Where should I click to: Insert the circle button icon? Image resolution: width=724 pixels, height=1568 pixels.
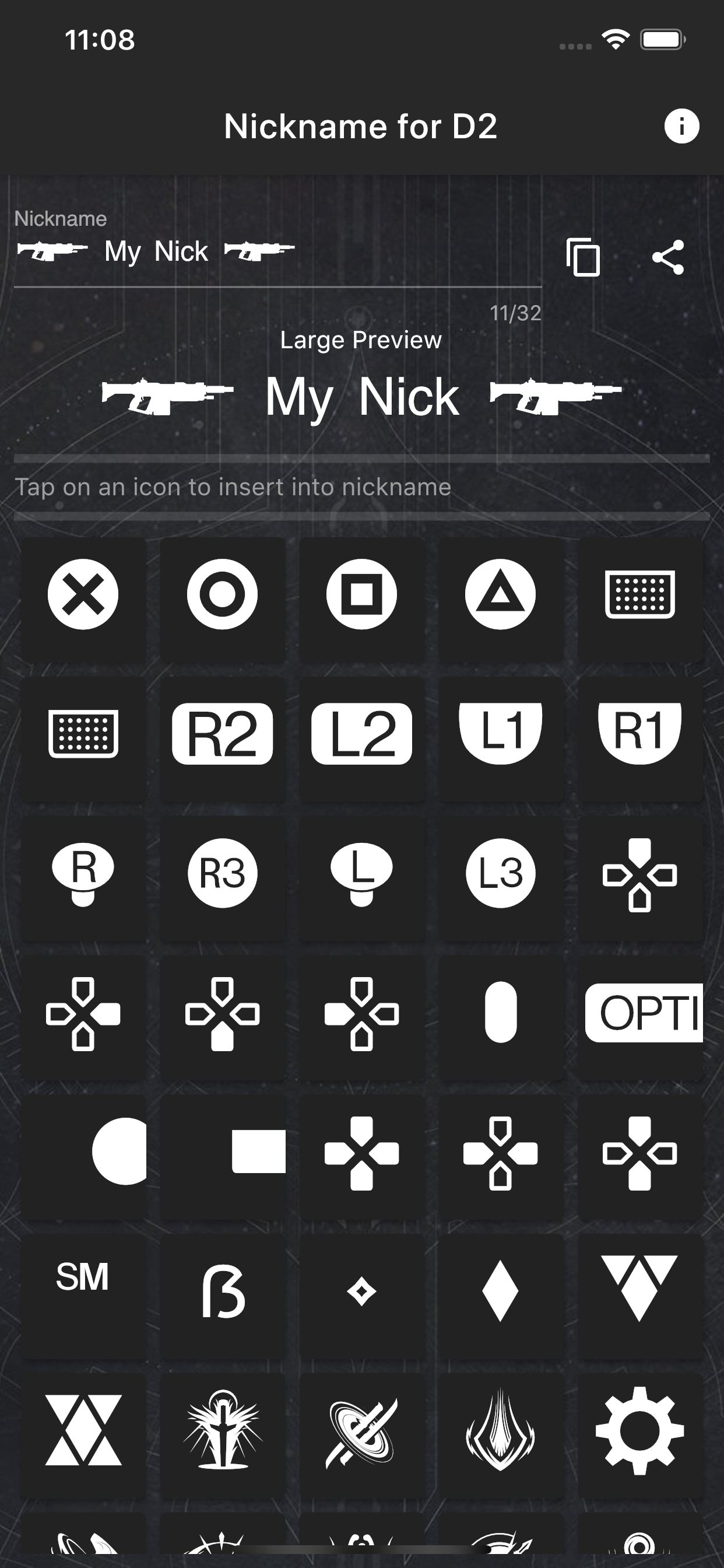223,594
